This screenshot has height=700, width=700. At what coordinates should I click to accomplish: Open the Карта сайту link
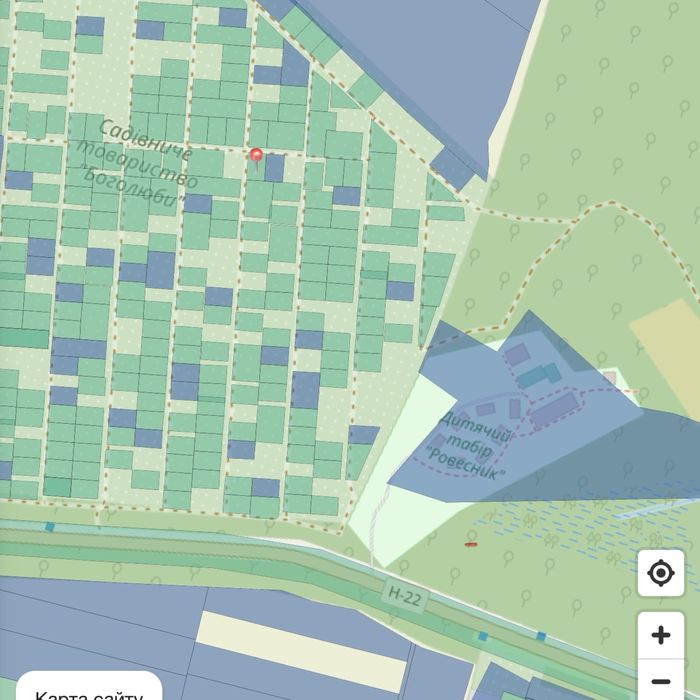88,692
